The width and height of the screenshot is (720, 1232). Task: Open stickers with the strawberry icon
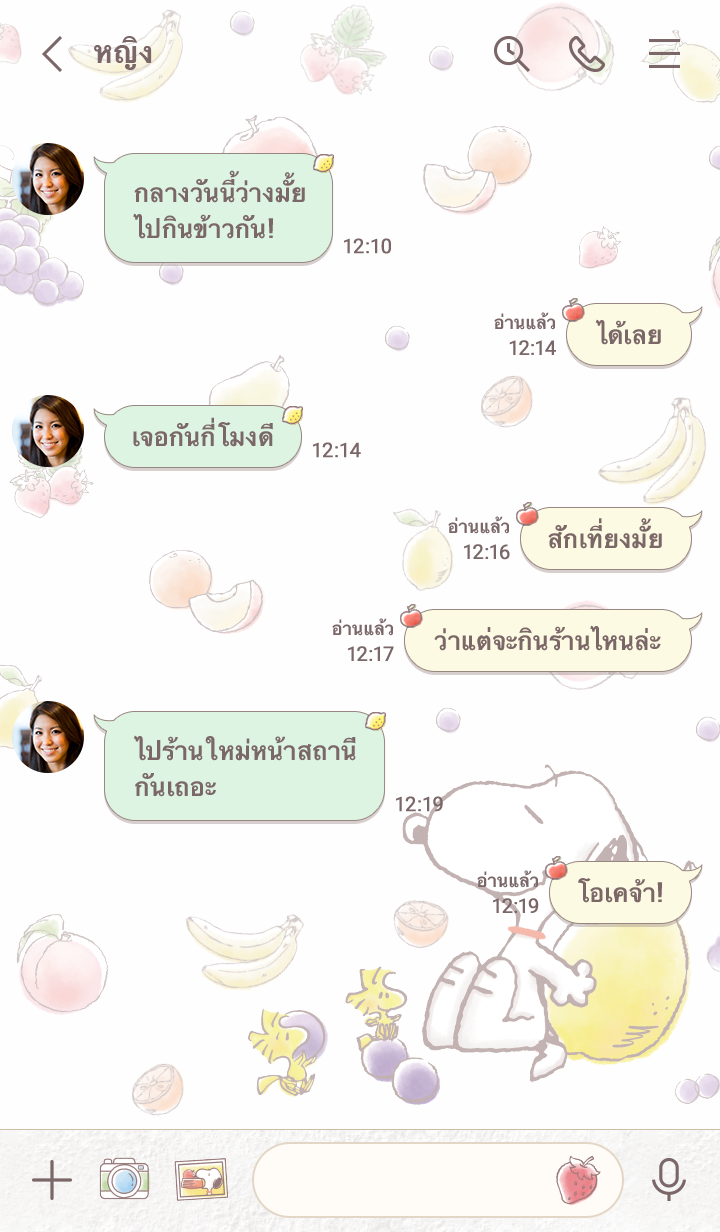tap(579, 1181)
